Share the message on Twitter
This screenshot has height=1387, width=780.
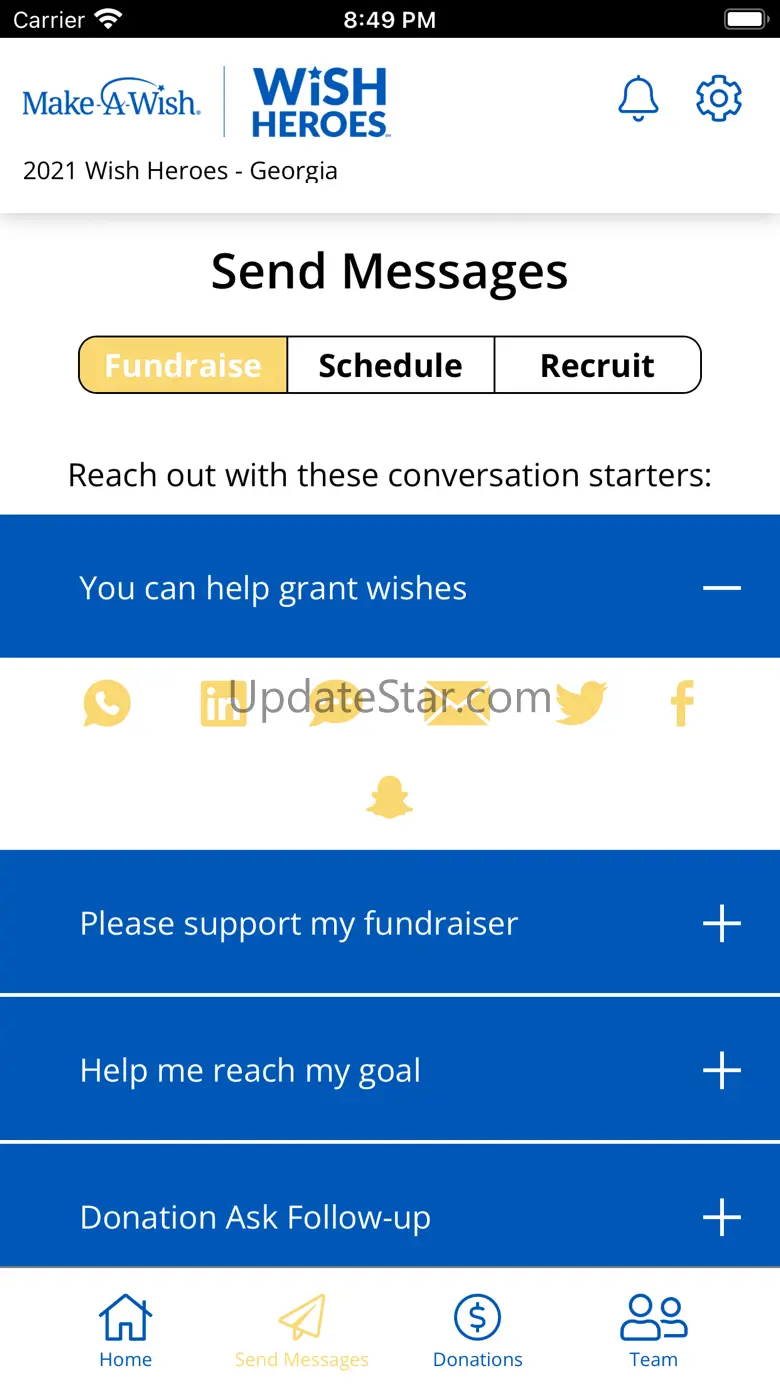pos(581,703)
